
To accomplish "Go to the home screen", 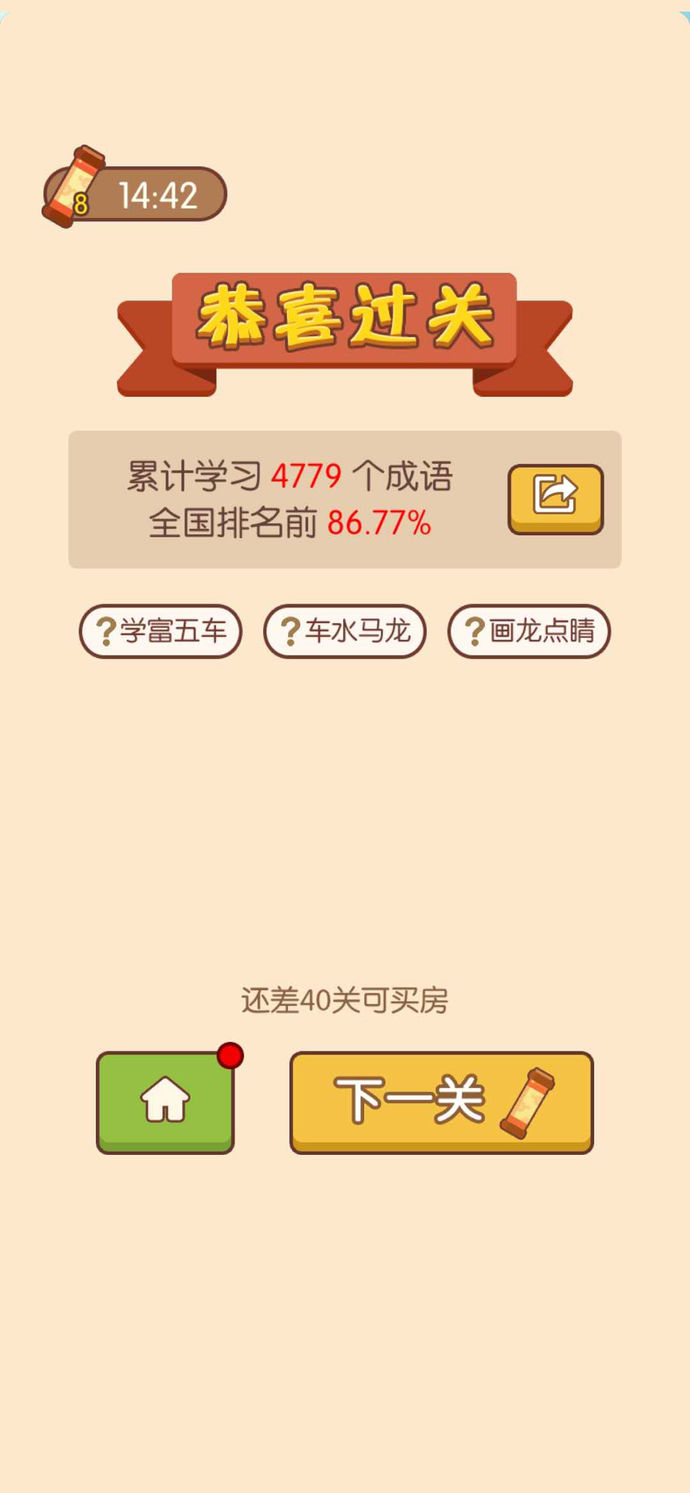I will [165, 1102].
